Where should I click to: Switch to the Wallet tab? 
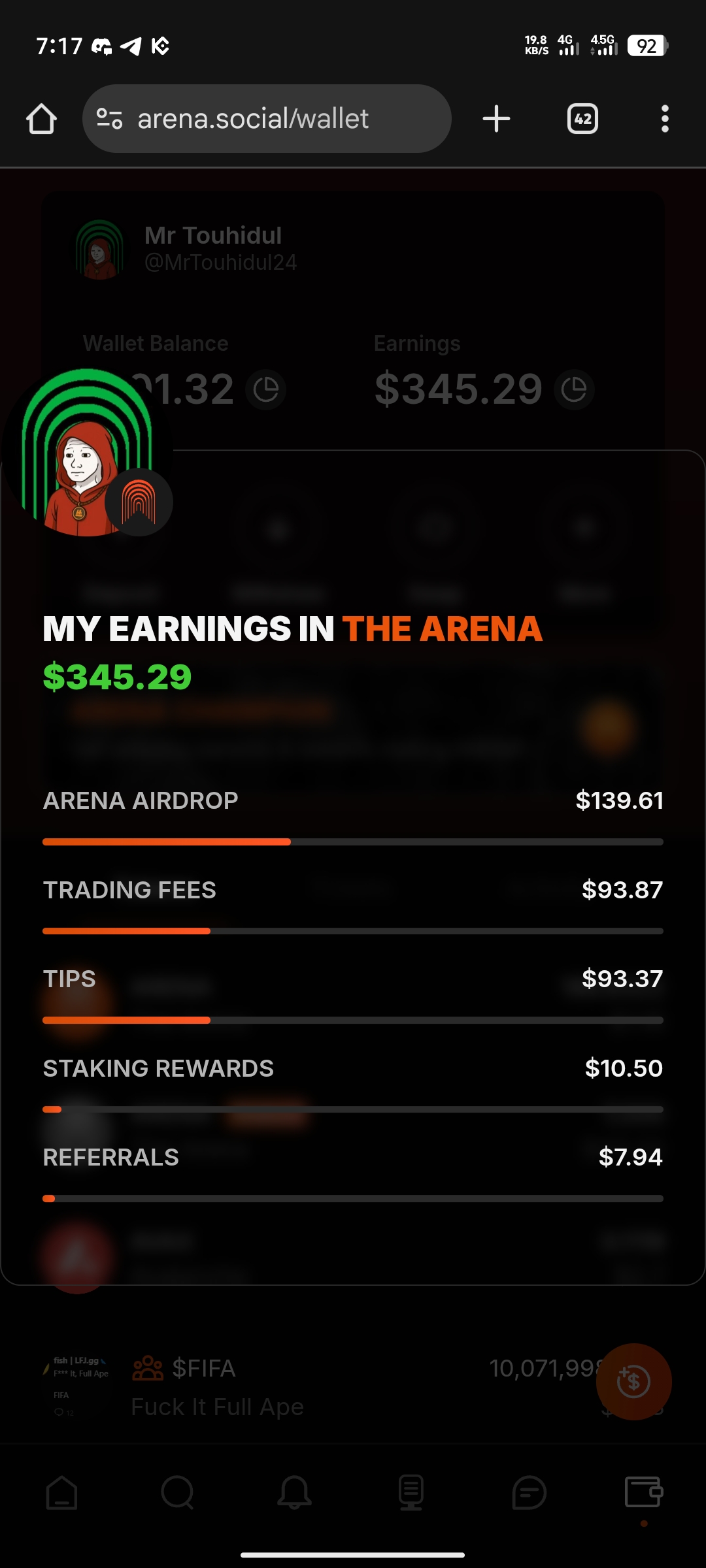coord(644,1493)
